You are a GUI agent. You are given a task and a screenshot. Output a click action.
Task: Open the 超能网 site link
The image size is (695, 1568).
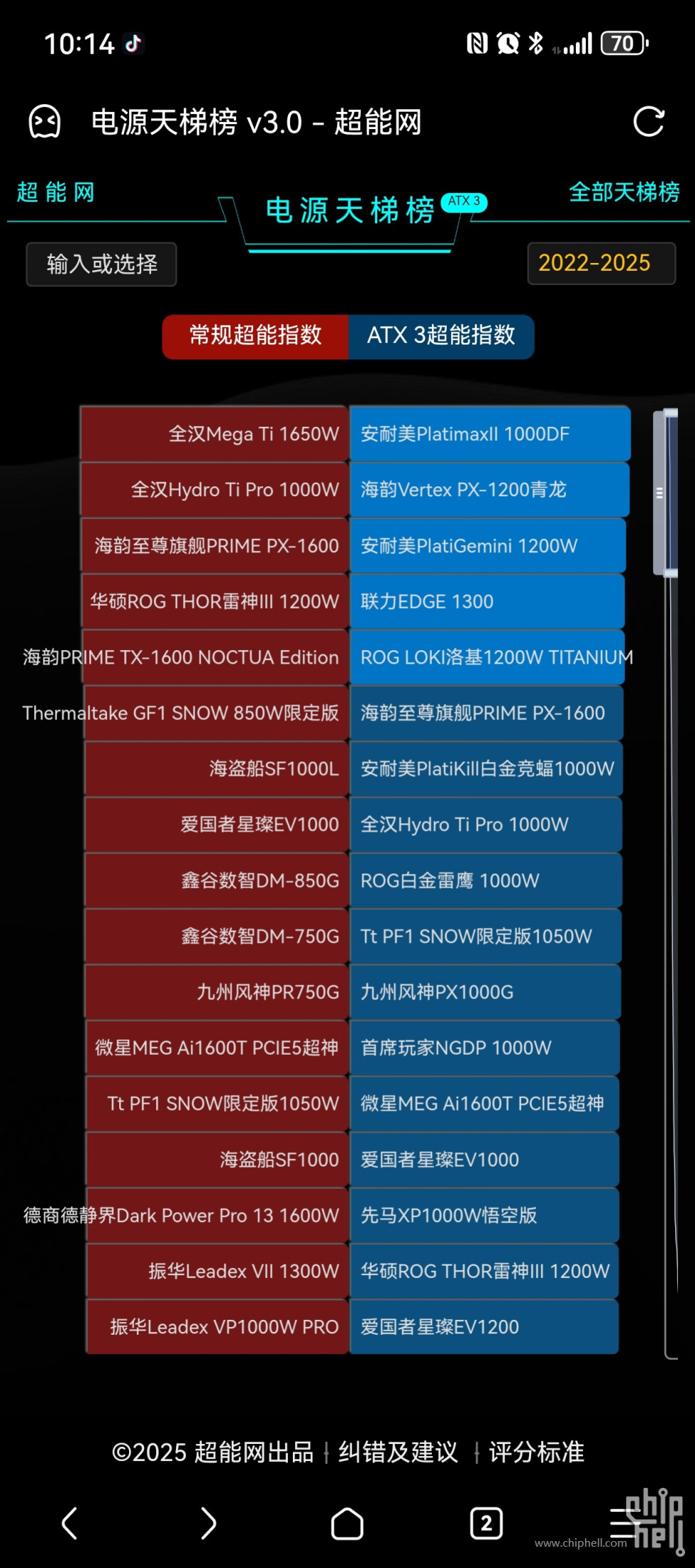(55, 192)
